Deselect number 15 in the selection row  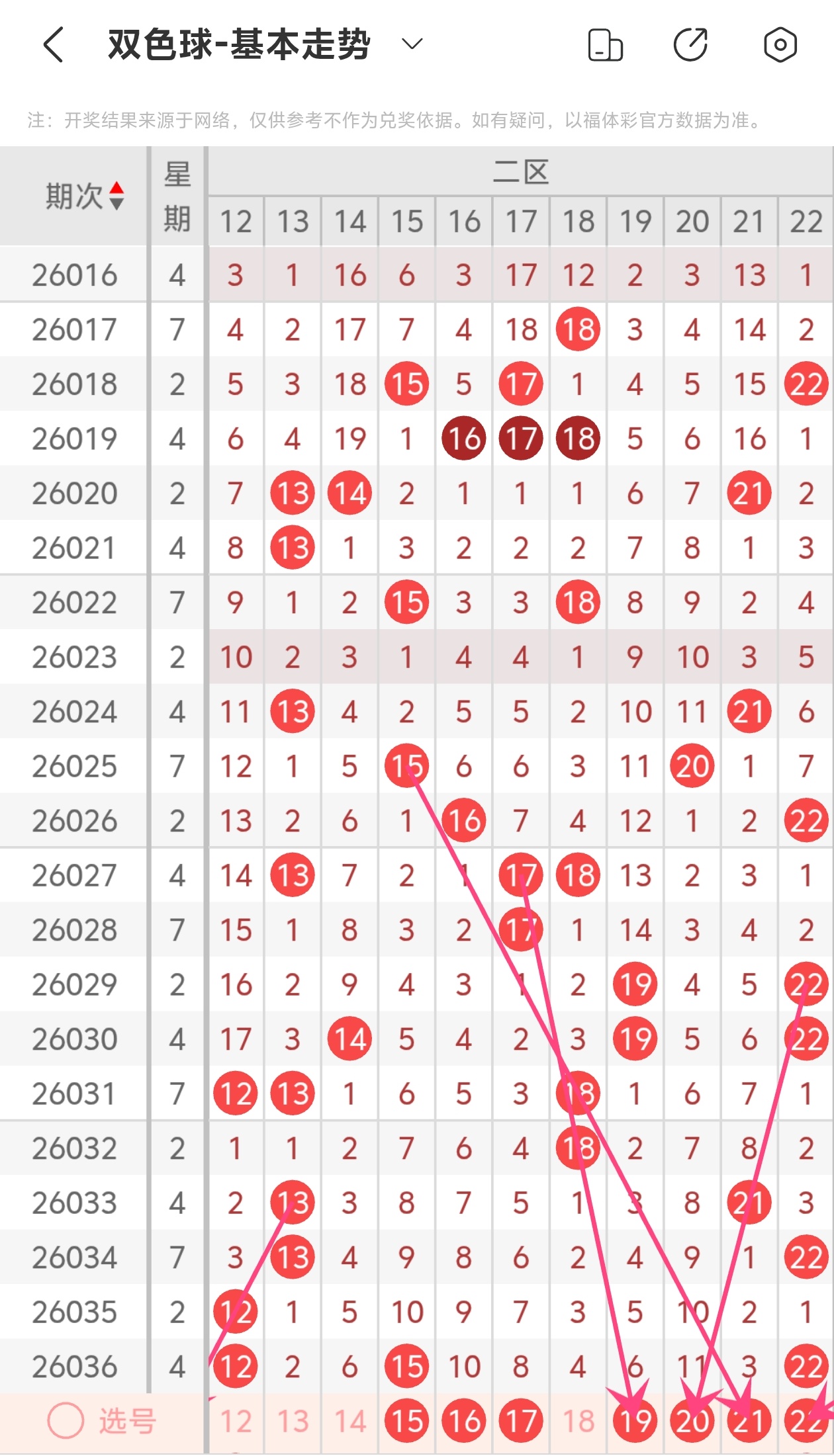click(x=406, y=1421)
